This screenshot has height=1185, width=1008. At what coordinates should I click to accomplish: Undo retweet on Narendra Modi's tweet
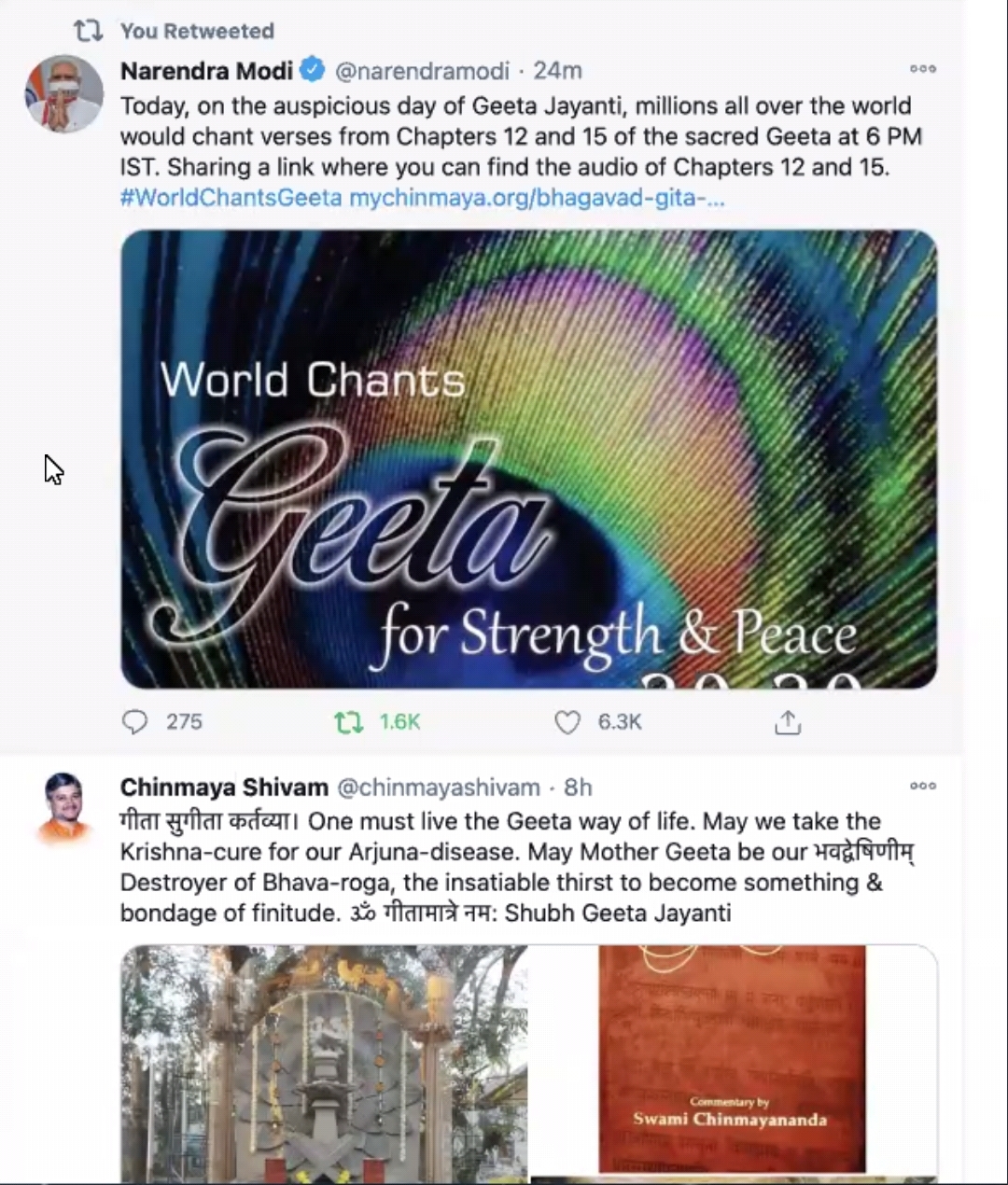(349, 722)
